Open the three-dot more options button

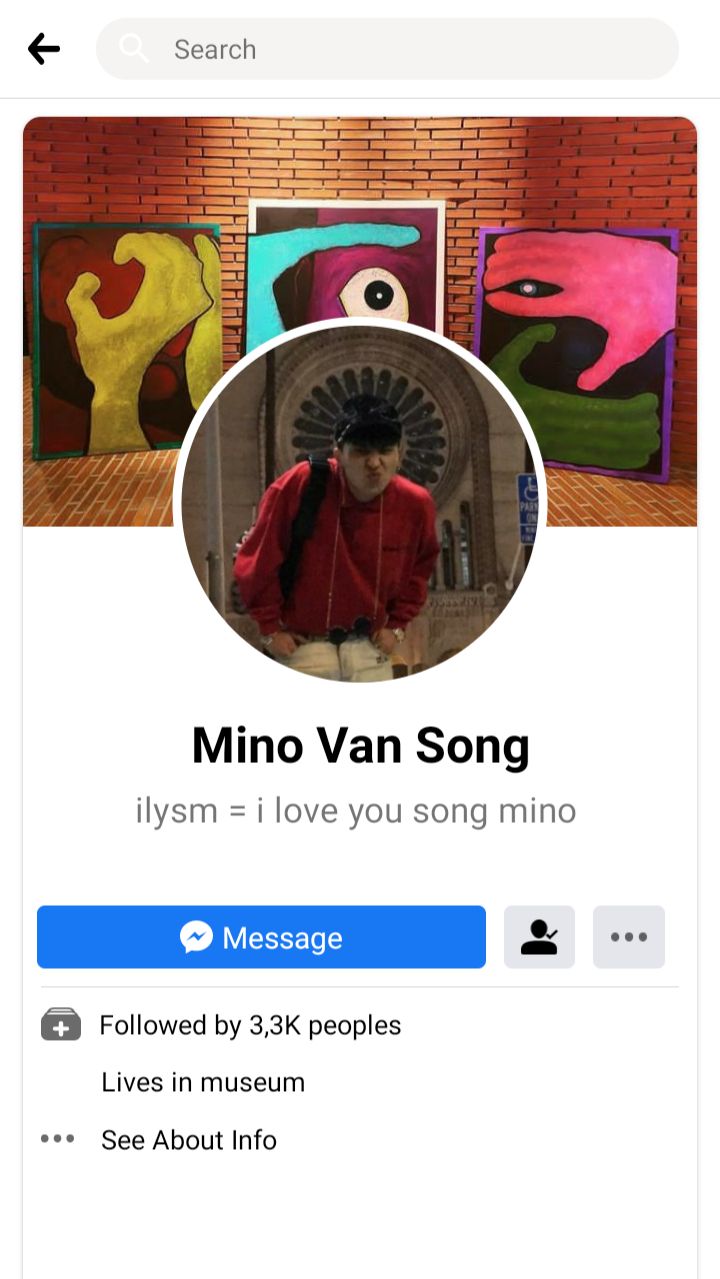click(x=629, y=937)
